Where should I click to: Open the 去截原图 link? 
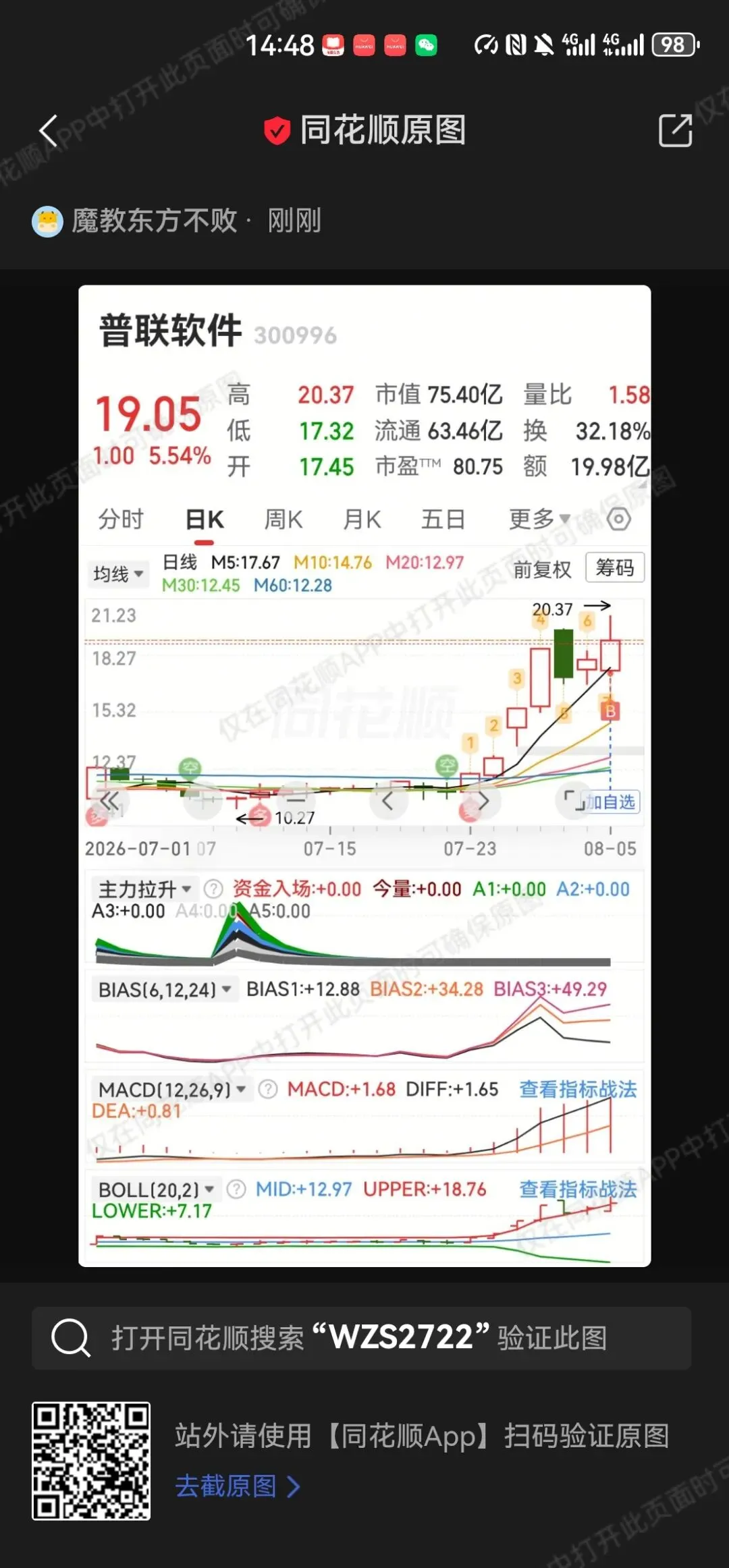[238, 1486]
